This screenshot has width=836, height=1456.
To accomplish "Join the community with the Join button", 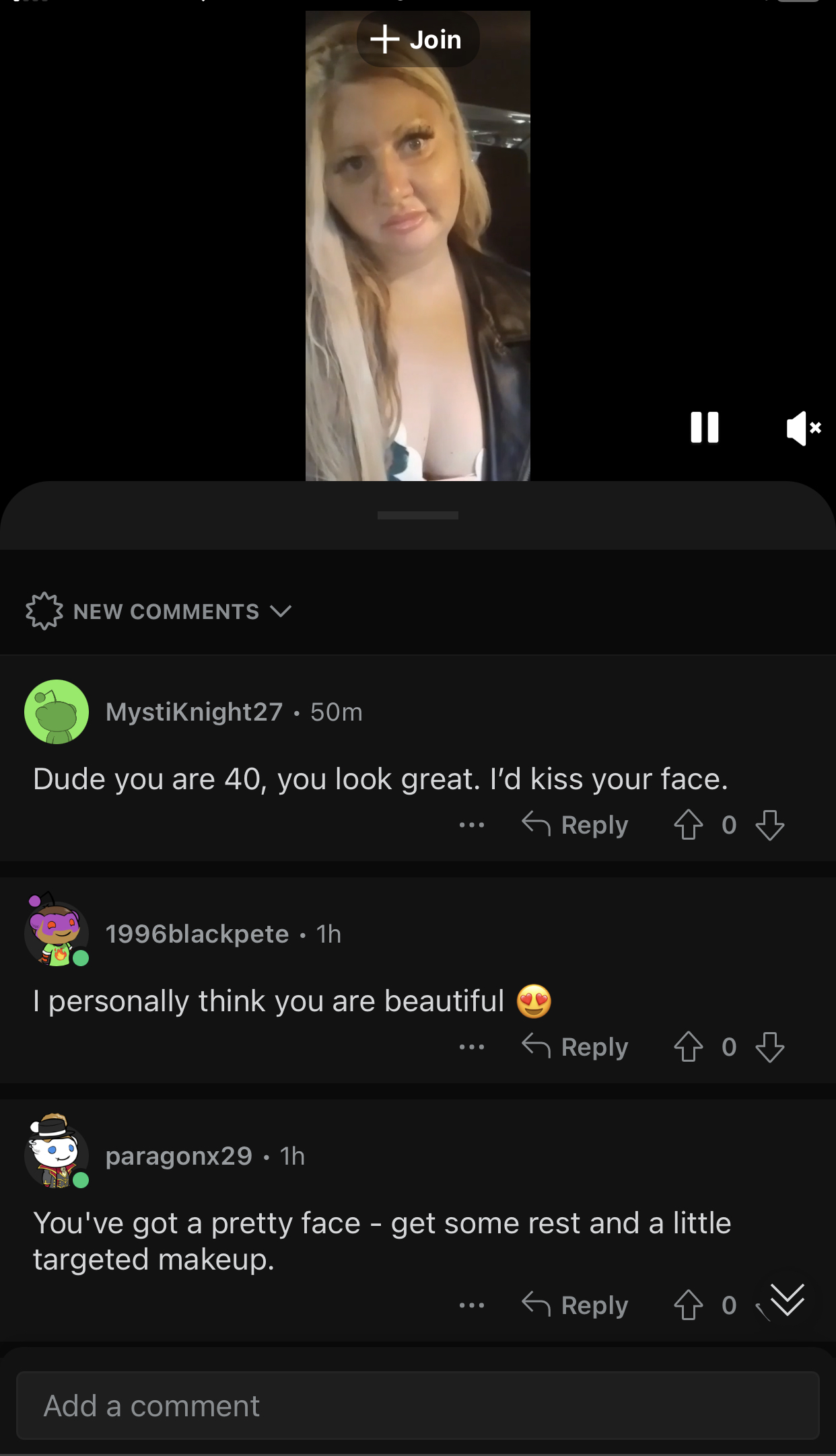I will pos(417,40).
